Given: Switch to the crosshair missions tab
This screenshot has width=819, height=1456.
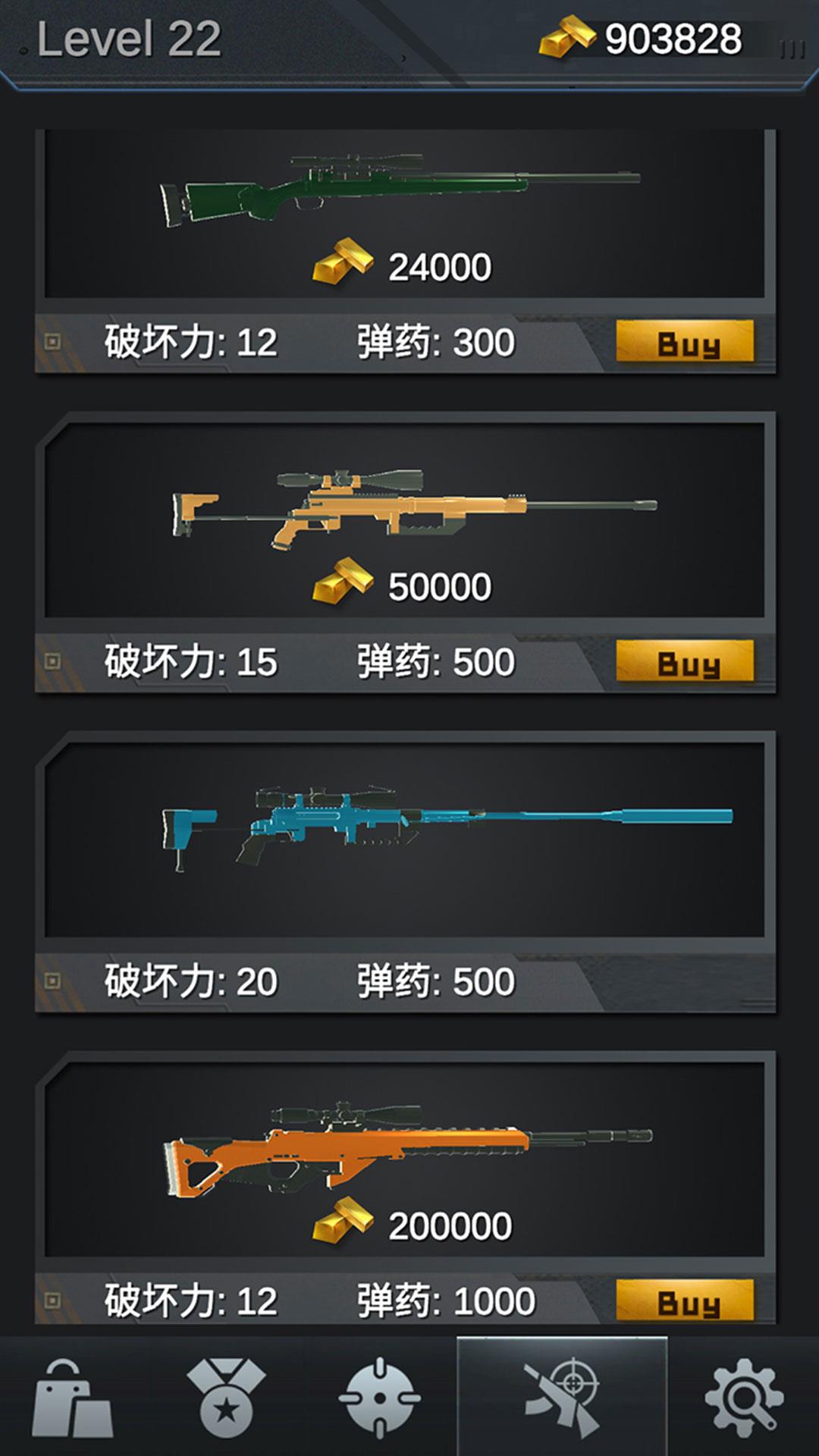Looking at the screenshot, I should [x=379, y=1398].
